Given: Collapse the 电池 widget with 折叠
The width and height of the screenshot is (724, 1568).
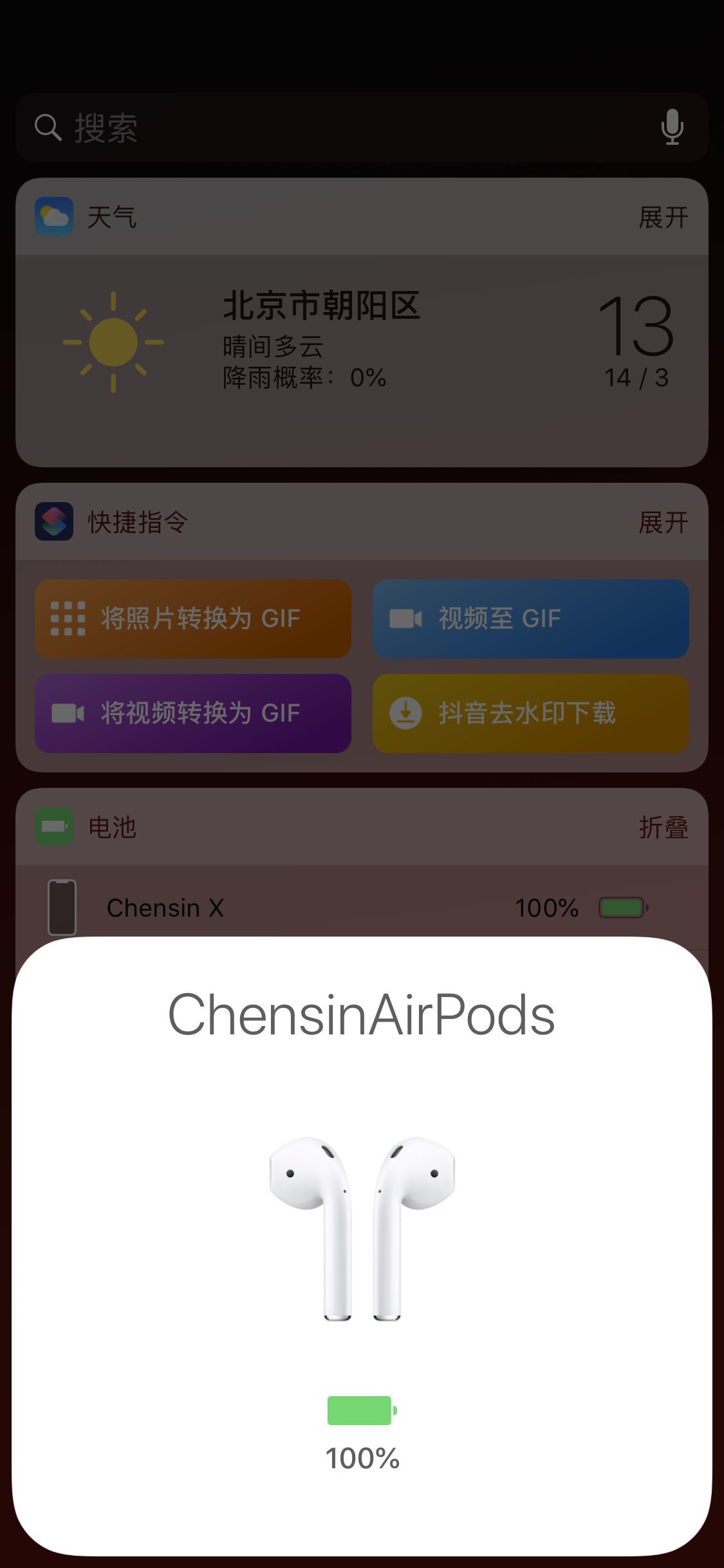Looking at the screenshot, I should (x=663, y=828).
